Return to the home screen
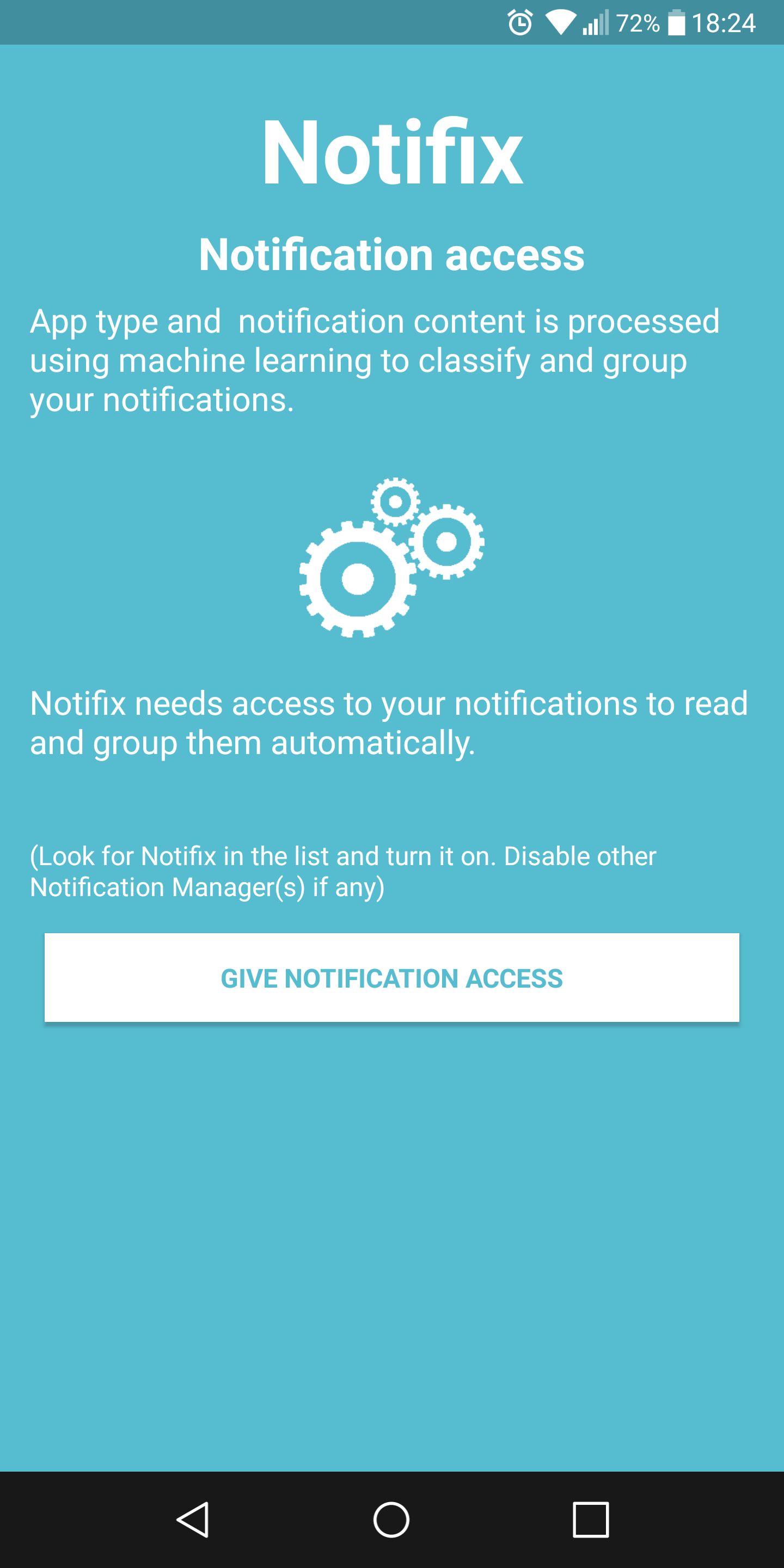The width and height of the screenshot is (784, 1568). click(391, 1520)
